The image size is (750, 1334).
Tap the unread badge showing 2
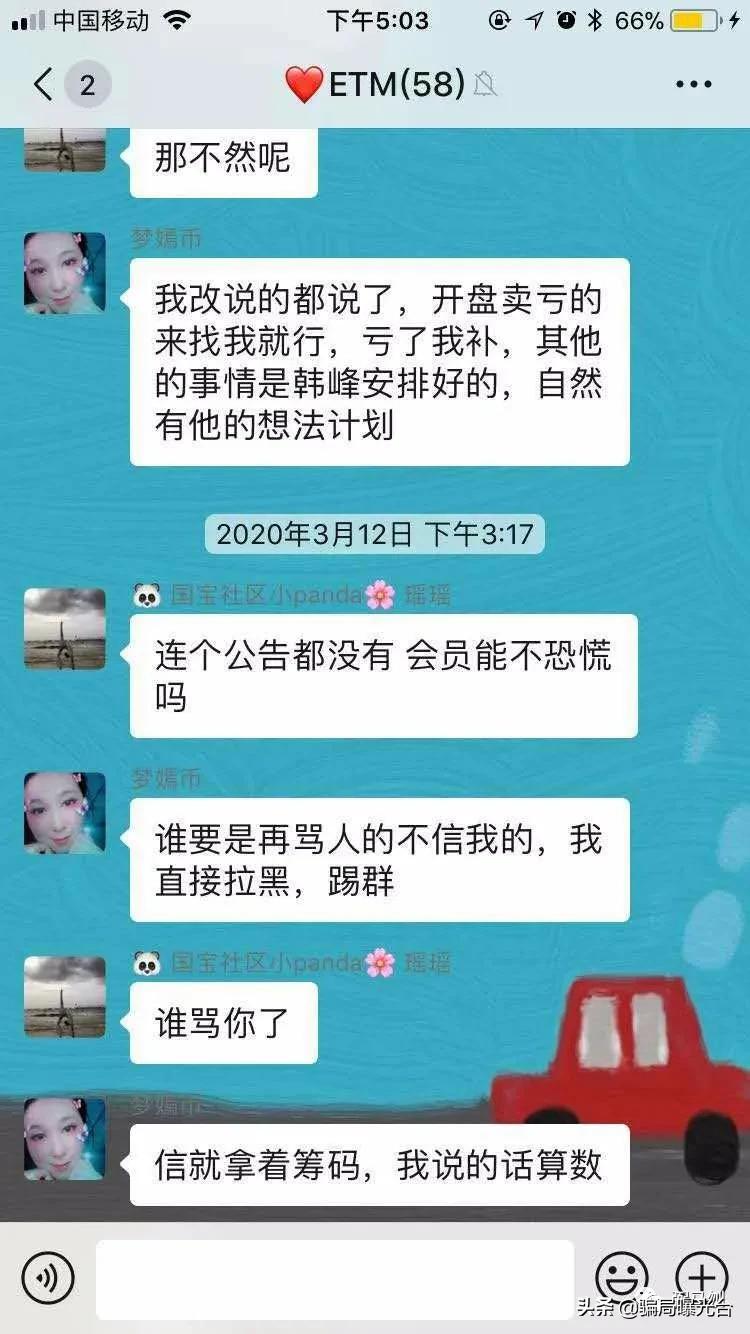[x=85, y=85]
